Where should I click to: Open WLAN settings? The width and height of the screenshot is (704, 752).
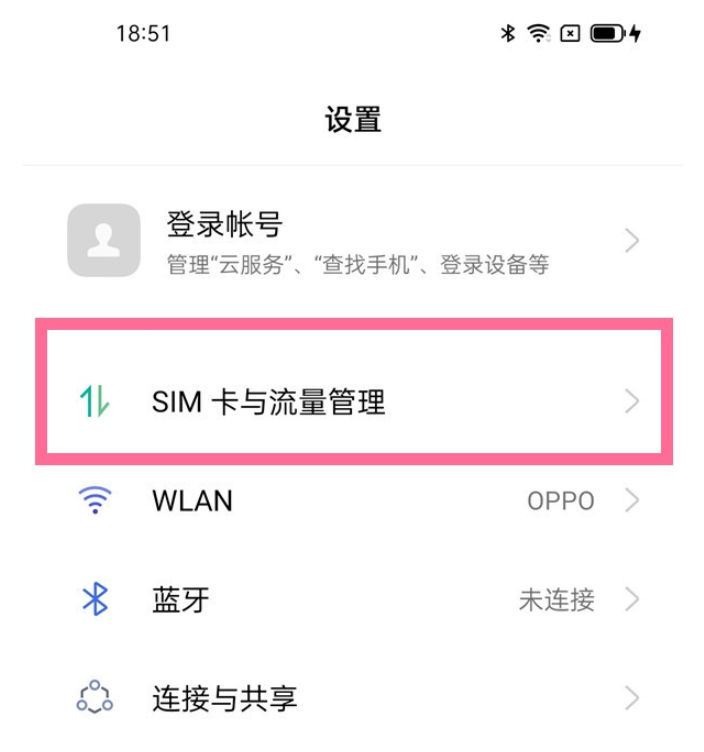tap(352, 500)
